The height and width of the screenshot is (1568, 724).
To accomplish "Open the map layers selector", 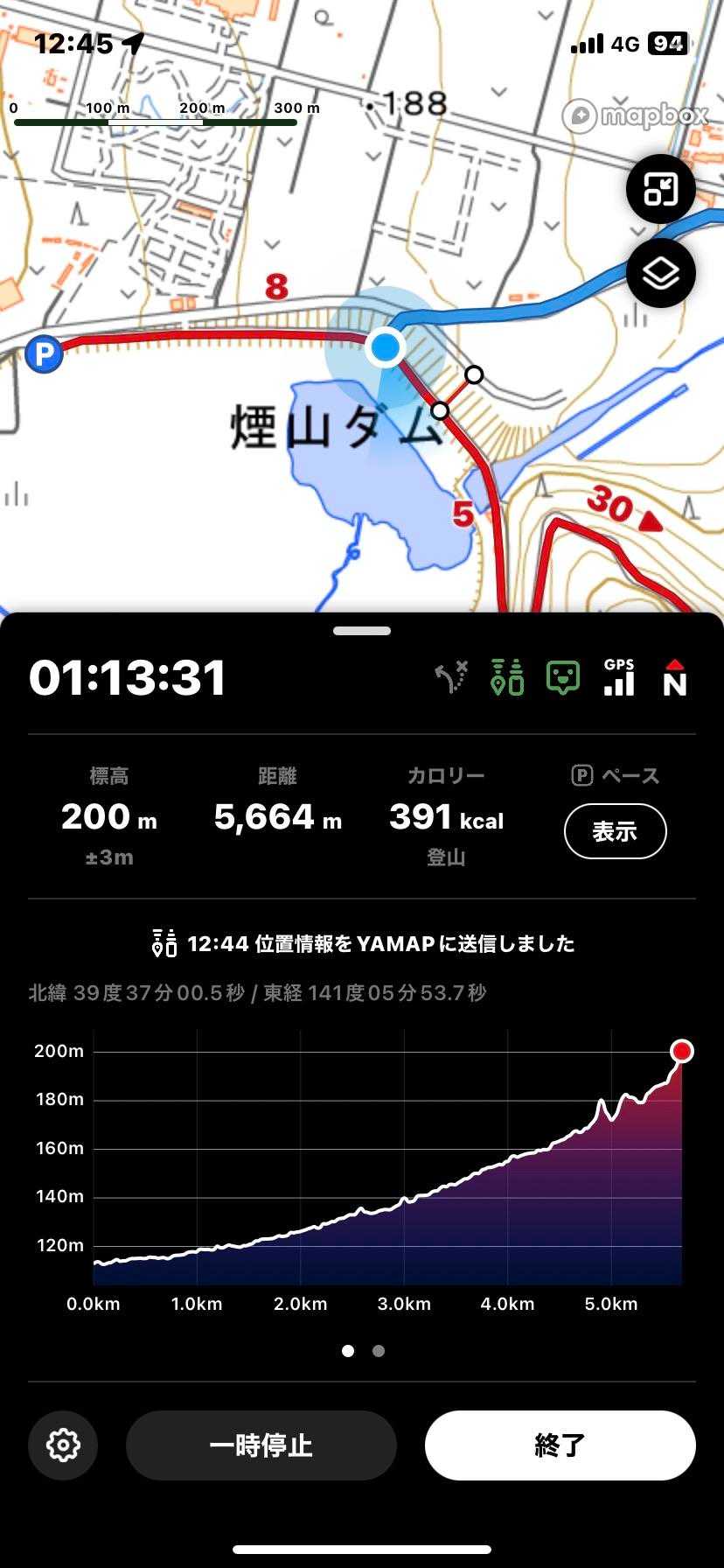I will tap(661, 273).
